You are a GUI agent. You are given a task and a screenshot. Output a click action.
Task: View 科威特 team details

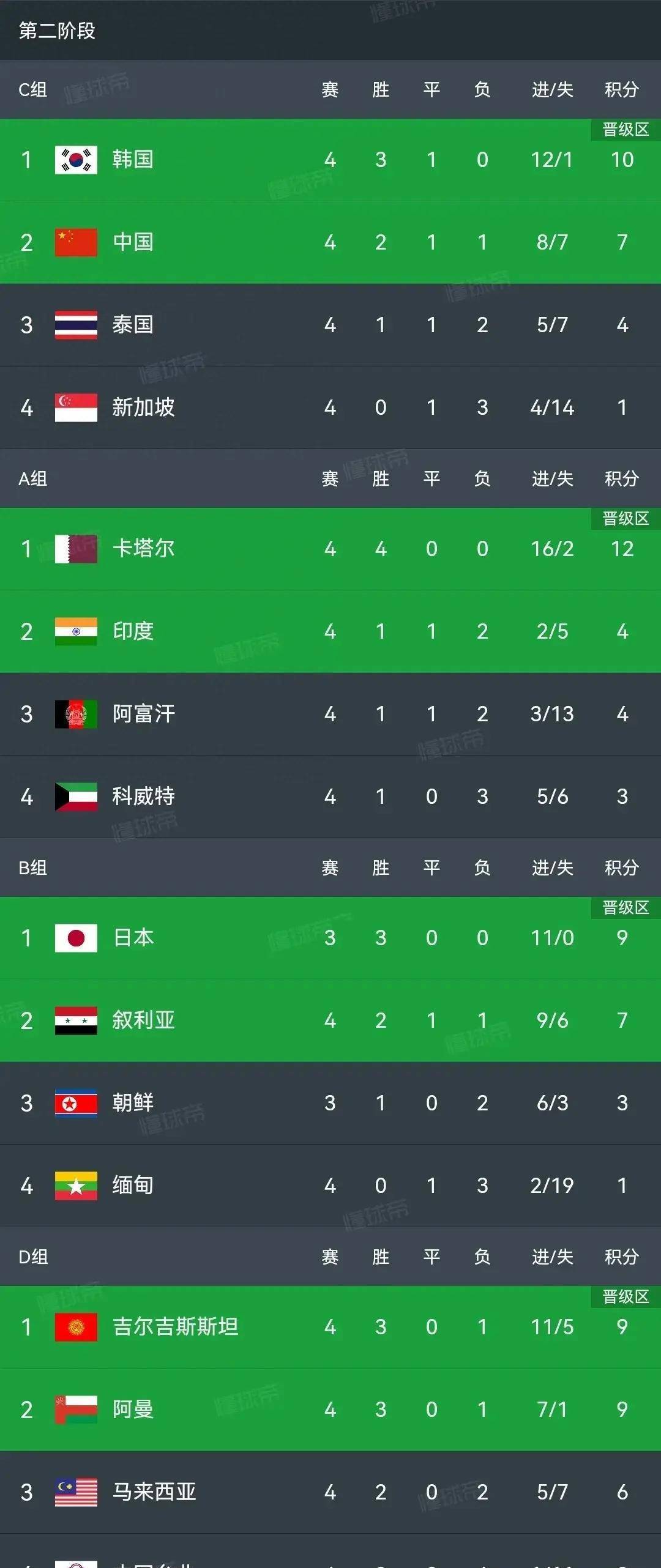pos(143,797)
